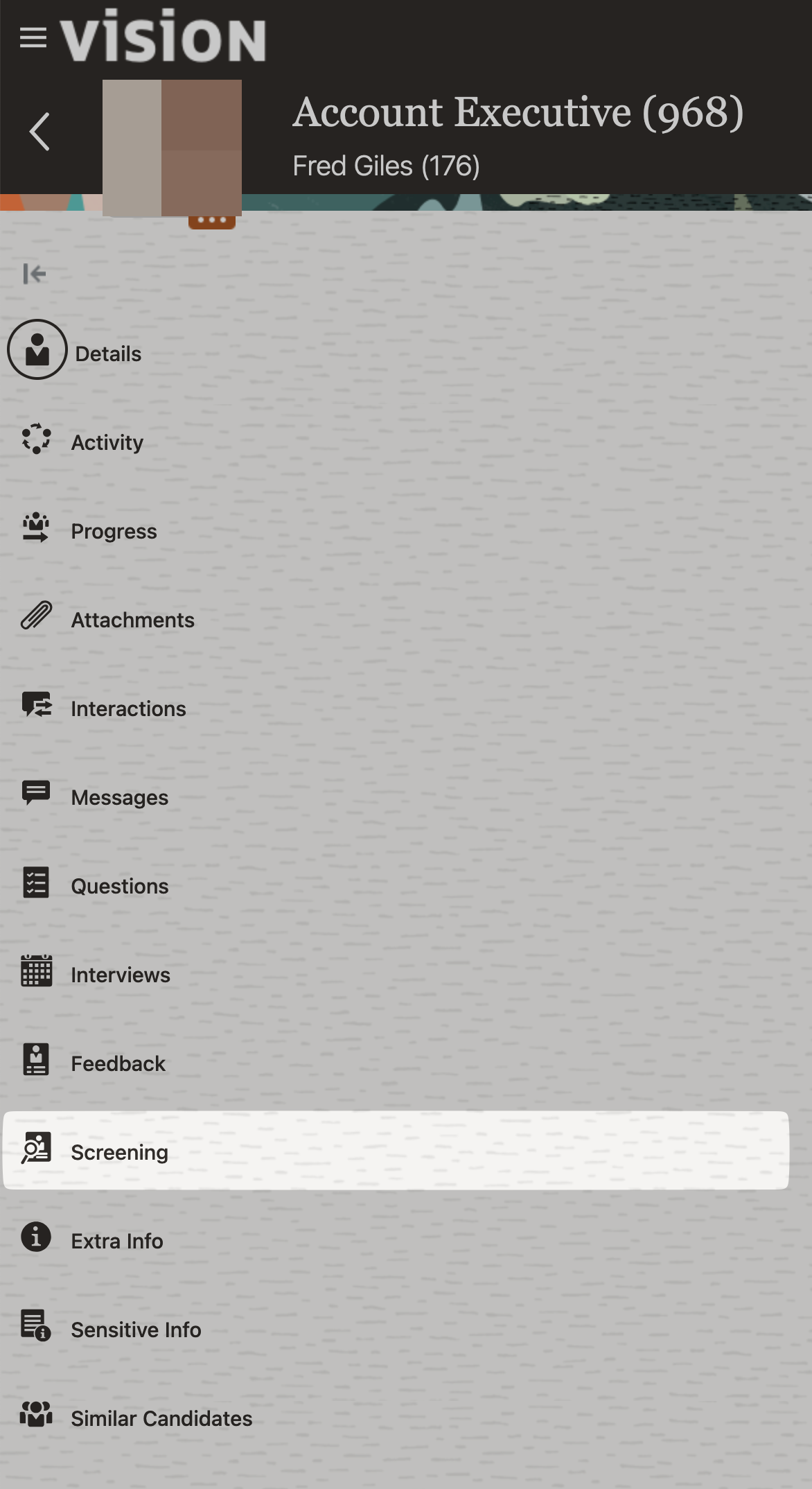812x1489 pixels.
Task: Open the hamburger navigation menu
Action: (33, 38)
